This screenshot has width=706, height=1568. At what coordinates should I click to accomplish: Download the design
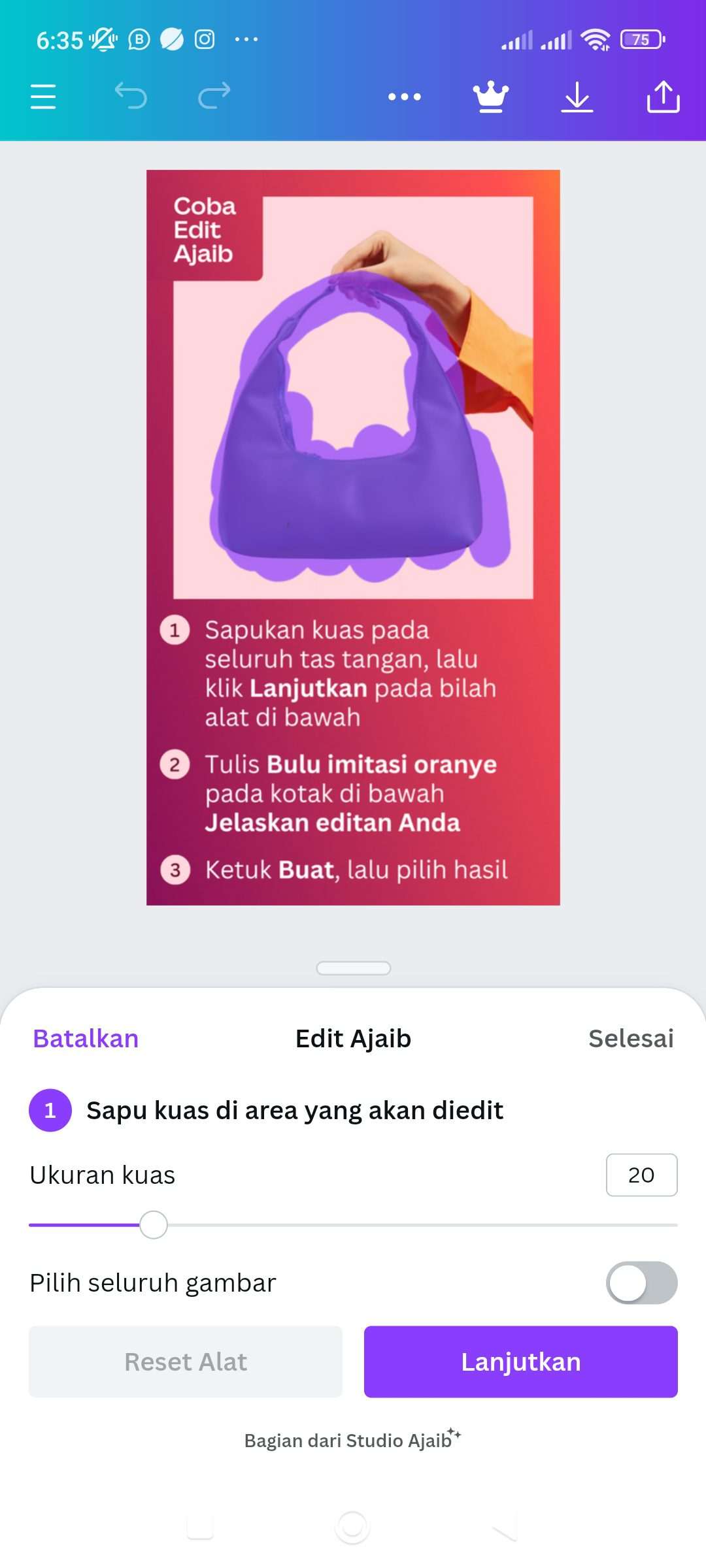click(x=577, y=97)
